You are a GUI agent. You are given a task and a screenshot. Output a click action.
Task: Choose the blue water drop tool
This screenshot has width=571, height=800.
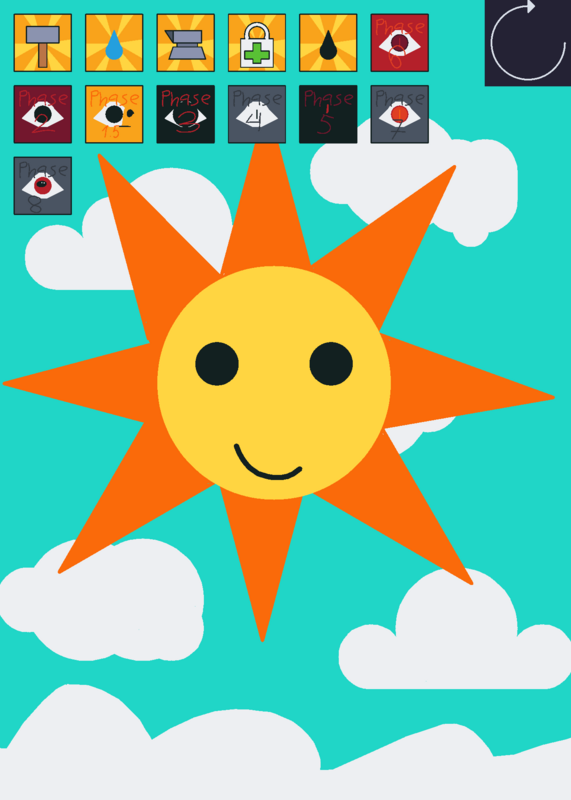click(x=114, y=43)
